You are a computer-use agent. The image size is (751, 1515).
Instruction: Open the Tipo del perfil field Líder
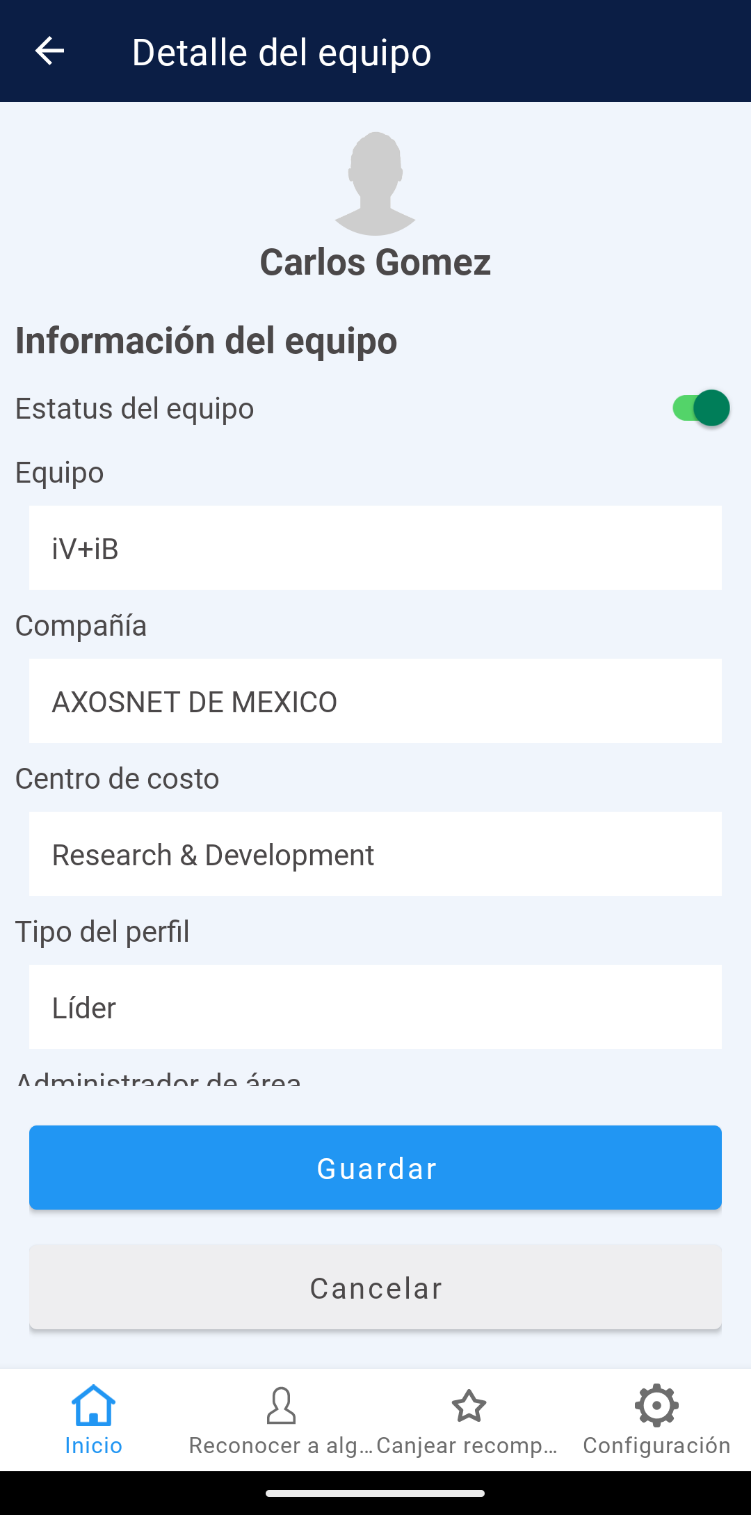pyautogui.click(x=375, y=1007)
